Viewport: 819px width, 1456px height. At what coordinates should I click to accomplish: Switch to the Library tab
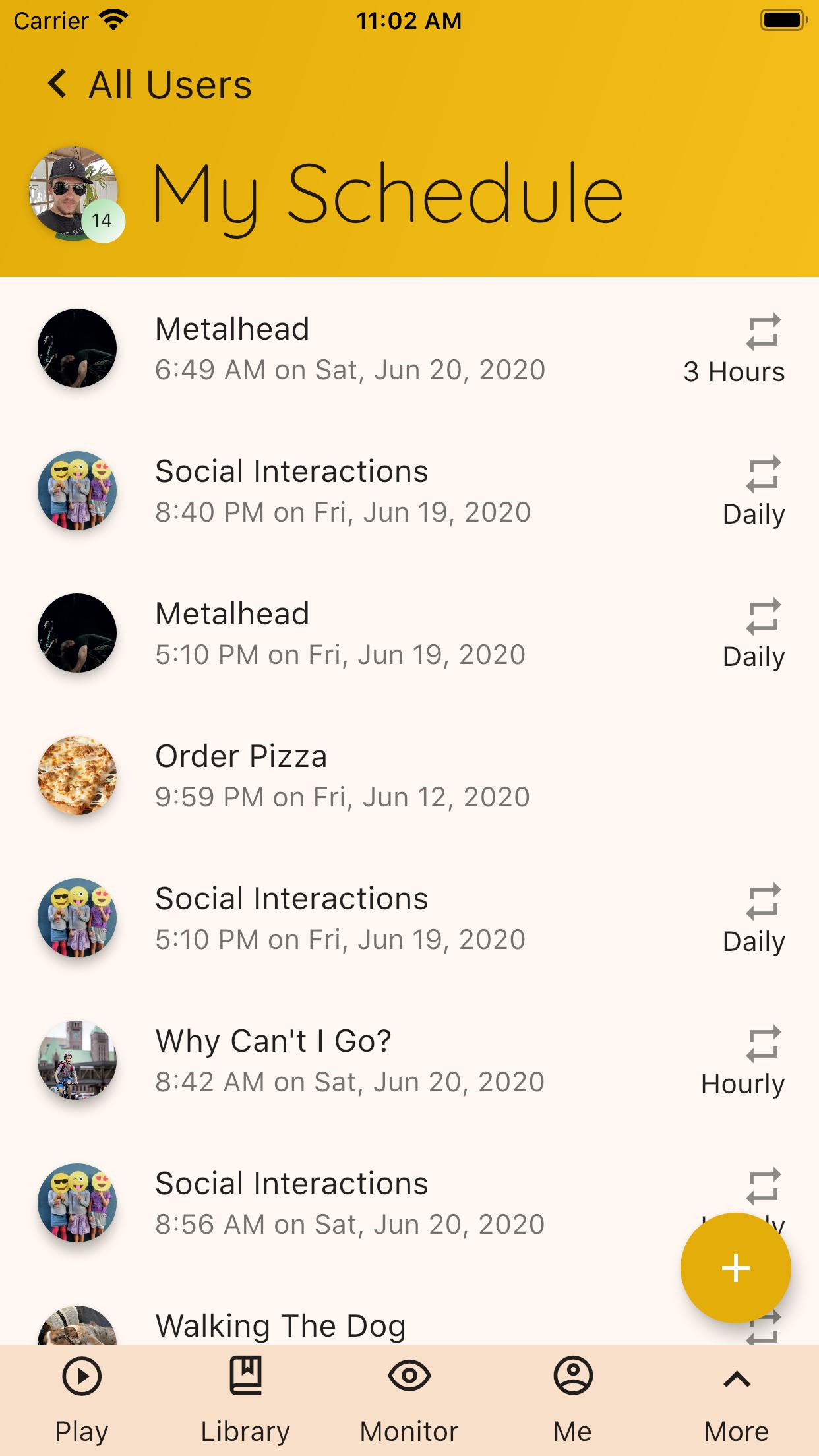click(x=245, y=1401)
